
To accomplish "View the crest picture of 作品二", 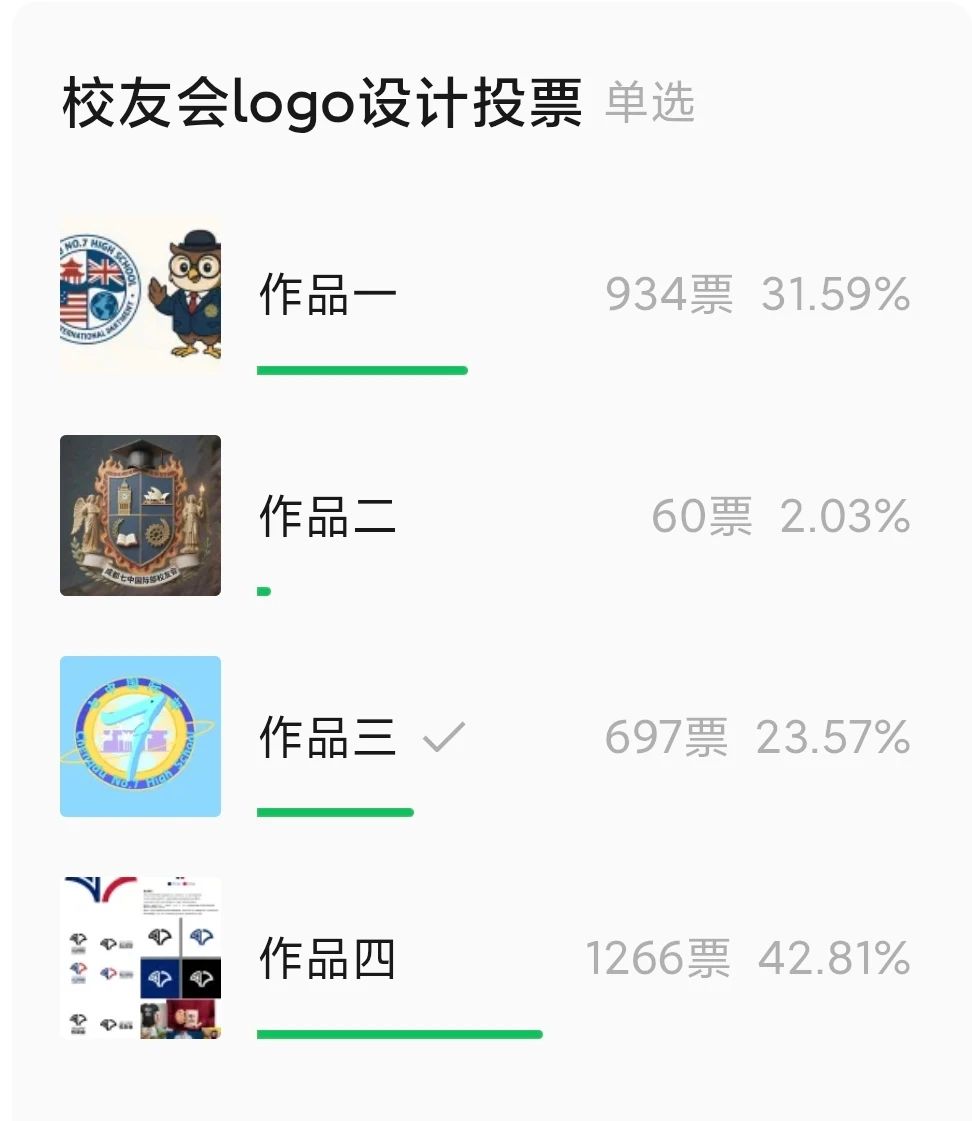I will (140, 515).
